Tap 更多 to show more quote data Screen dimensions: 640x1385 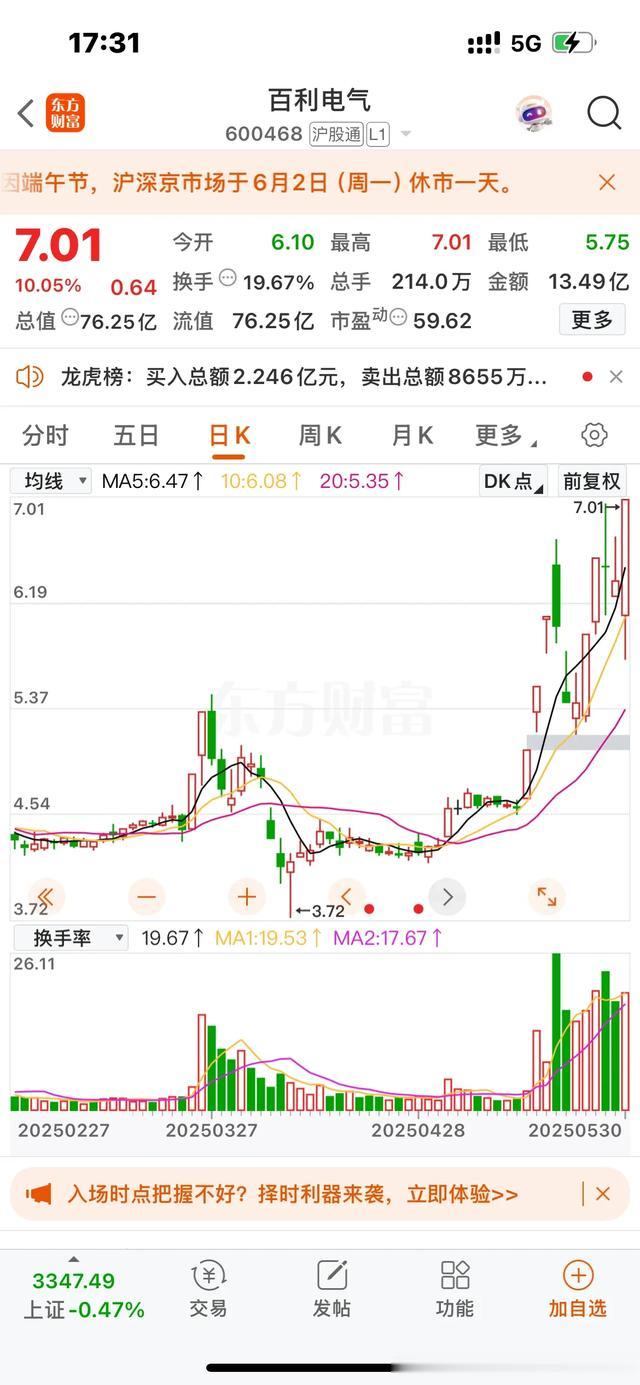coord(591,320)
